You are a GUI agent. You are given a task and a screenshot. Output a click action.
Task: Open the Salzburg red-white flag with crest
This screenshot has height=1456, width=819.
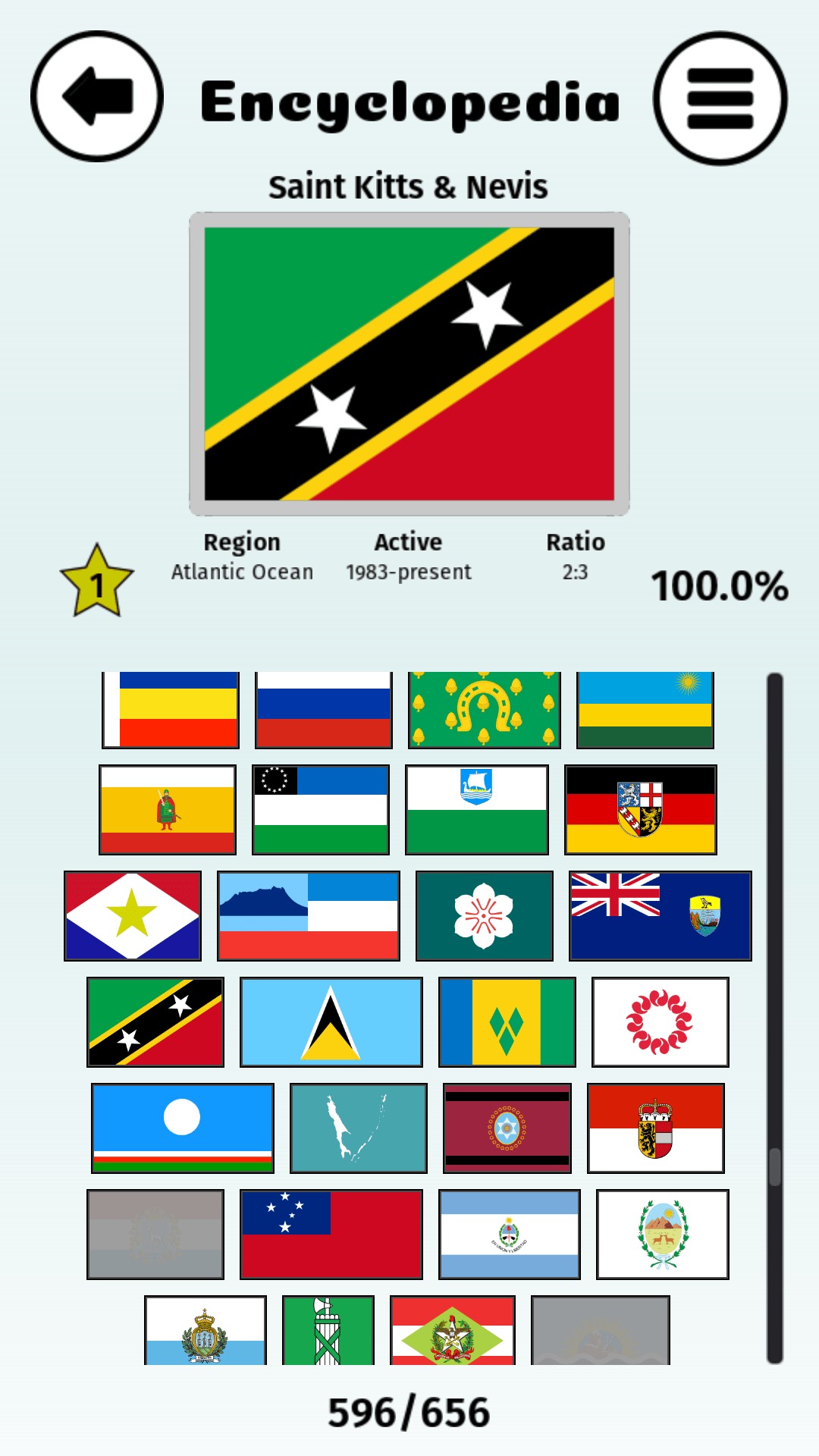tap(656, 1128)
